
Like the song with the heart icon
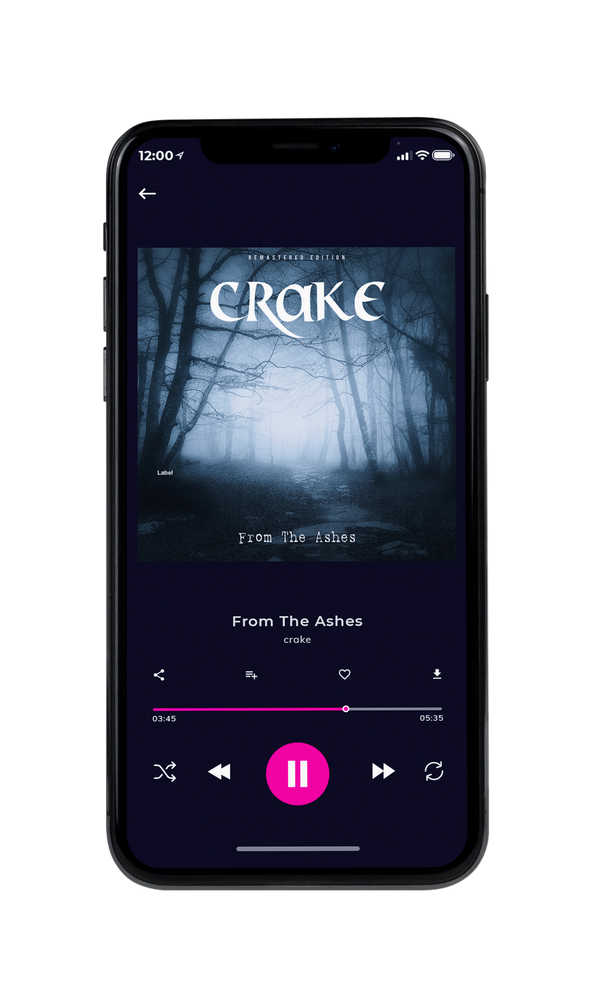[x=344, y=674]
